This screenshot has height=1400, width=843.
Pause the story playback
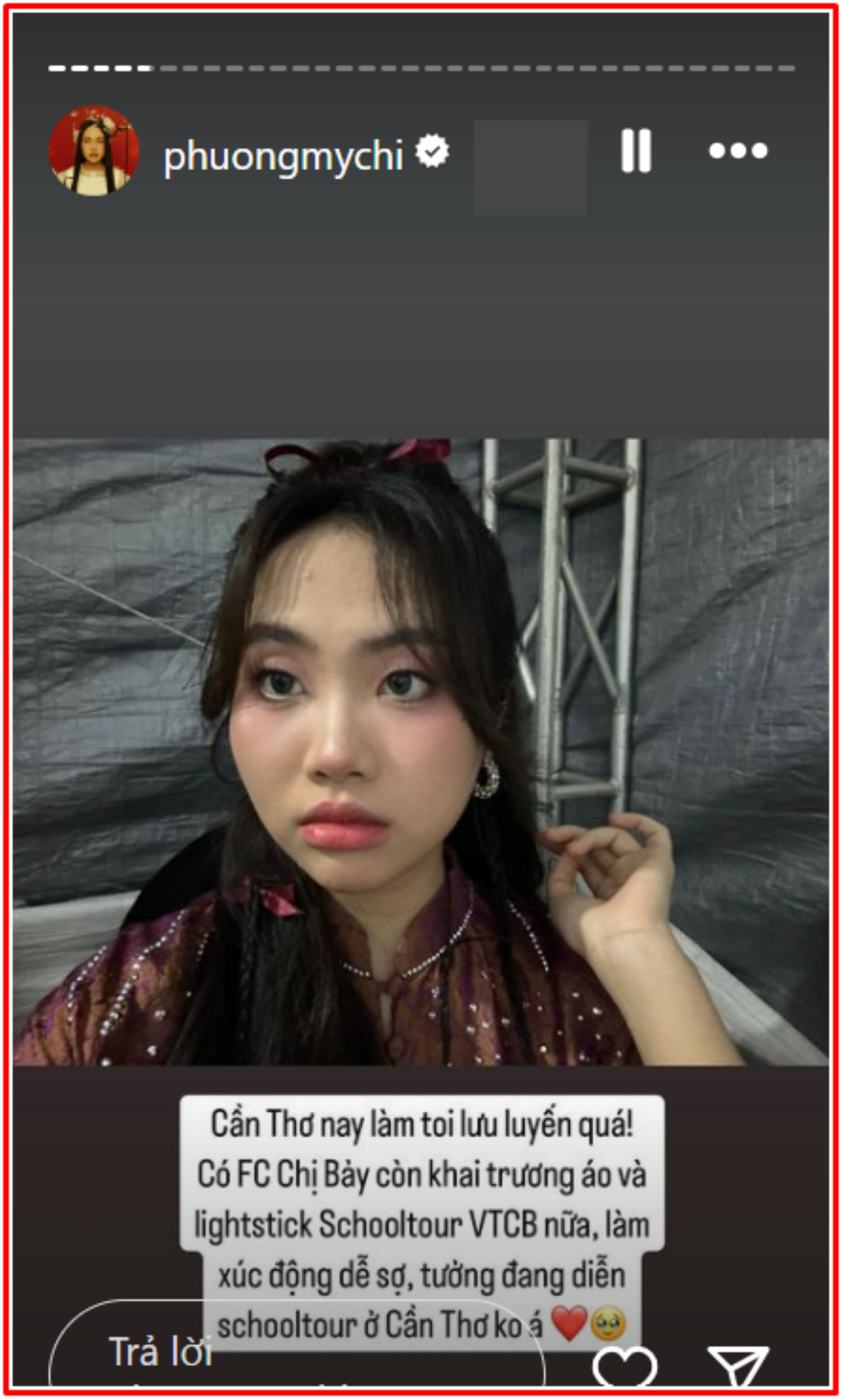click(636, 151)
